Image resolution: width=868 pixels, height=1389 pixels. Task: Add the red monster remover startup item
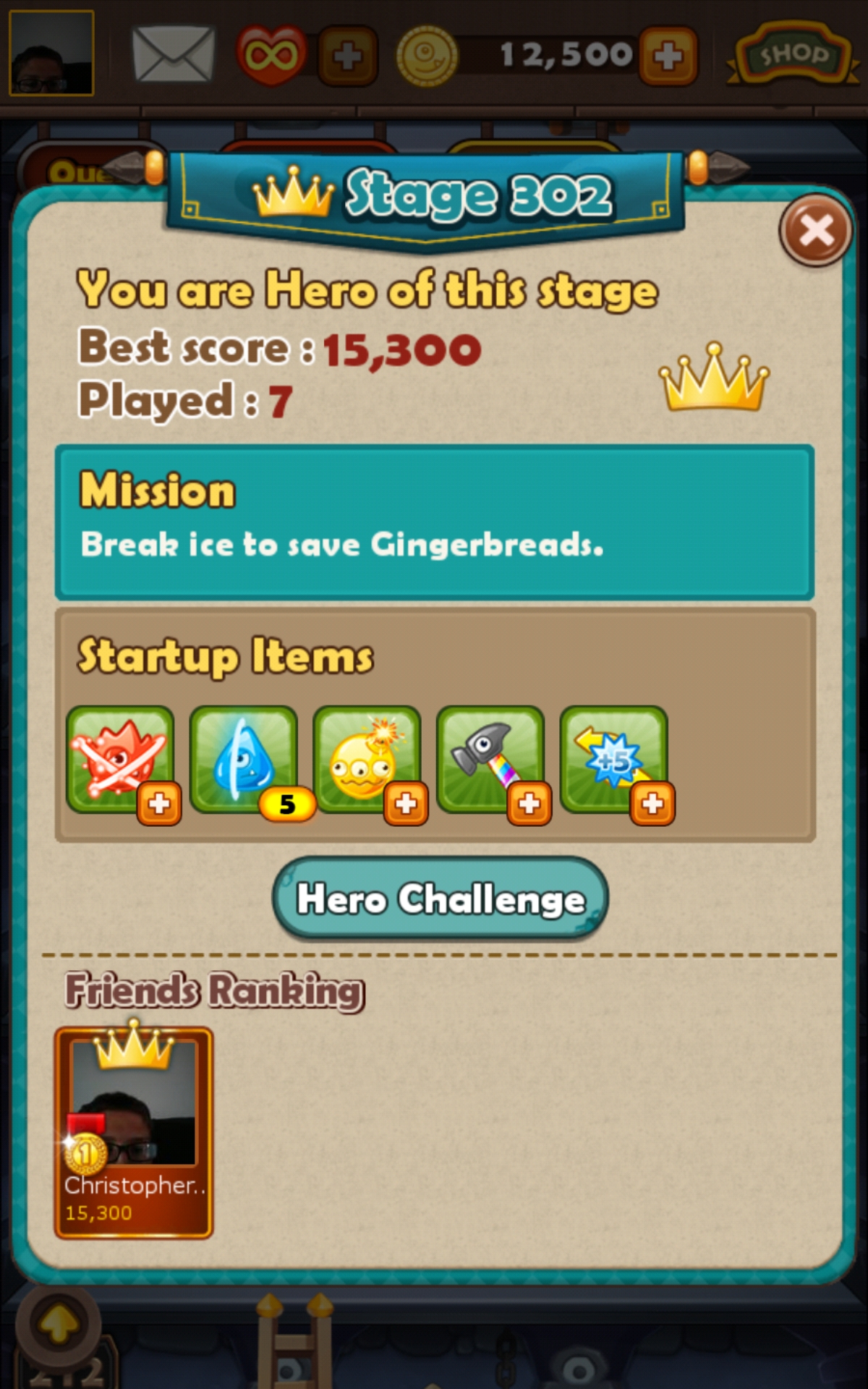[158, 804]
